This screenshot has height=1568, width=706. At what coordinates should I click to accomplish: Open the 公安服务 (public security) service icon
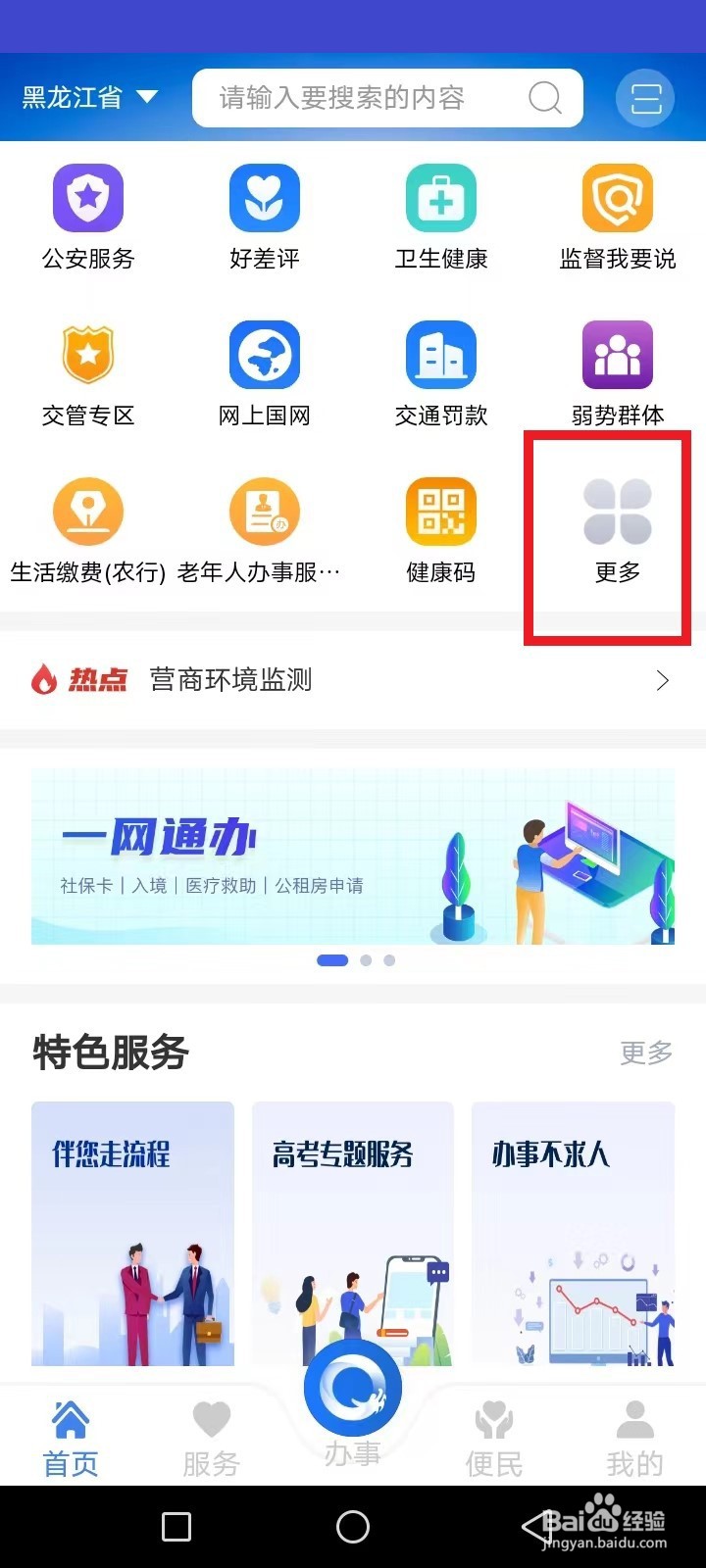point(88,216)
